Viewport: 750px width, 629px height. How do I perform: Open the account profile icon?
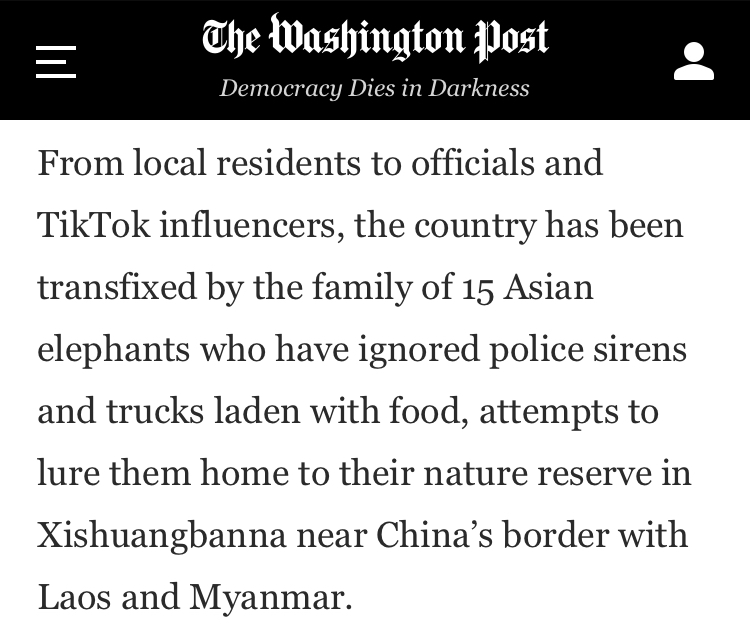(x=693, y=61)
